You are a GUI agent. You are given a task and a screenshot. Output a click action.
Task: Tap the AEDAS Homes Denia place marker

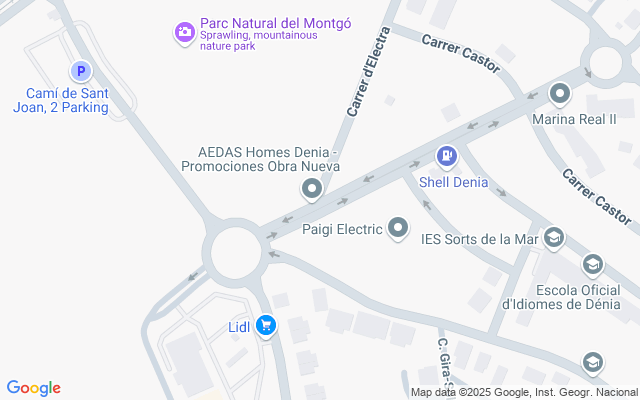coord(312,188)
